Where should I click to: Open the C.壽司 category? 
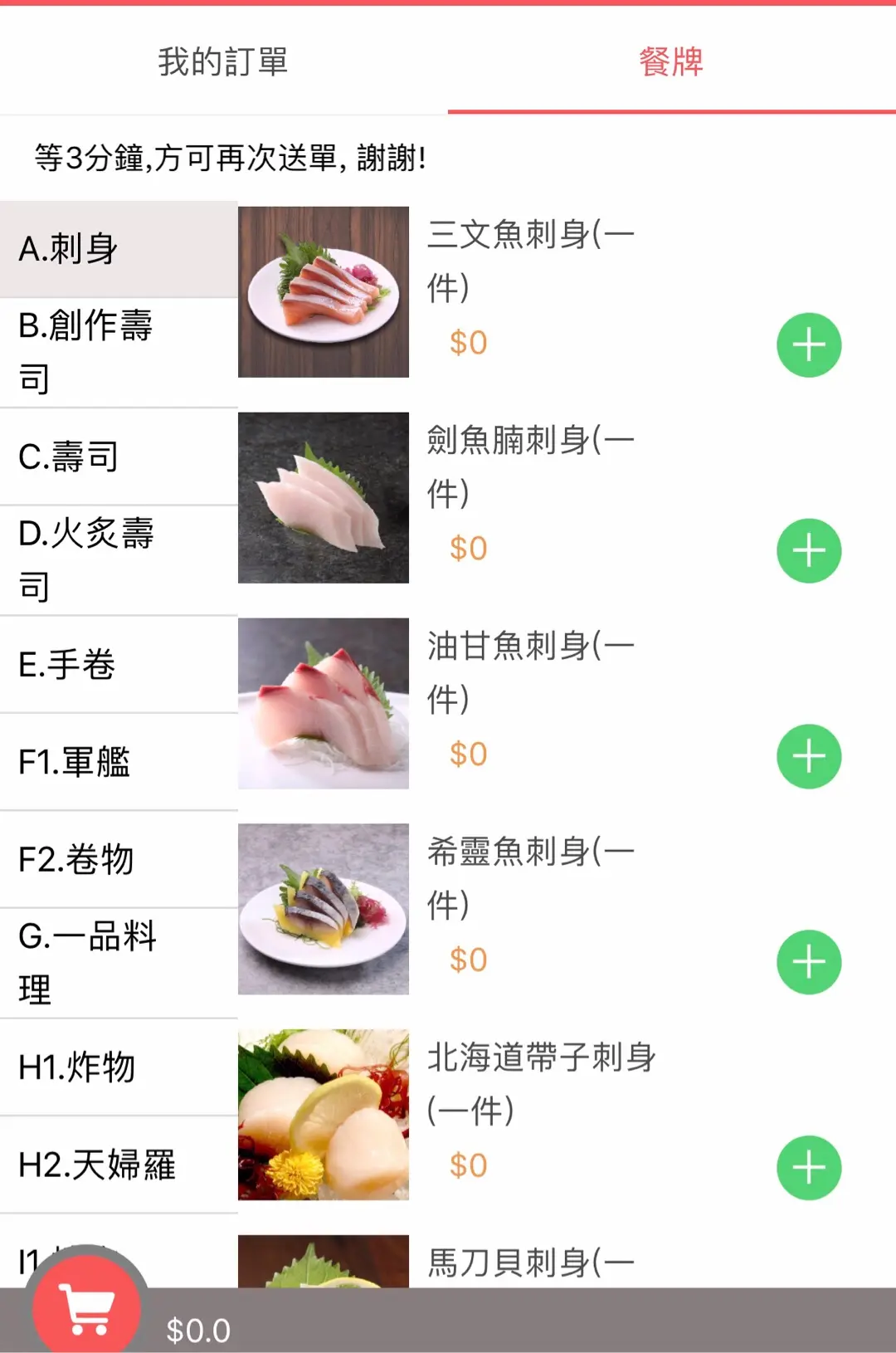119,457
